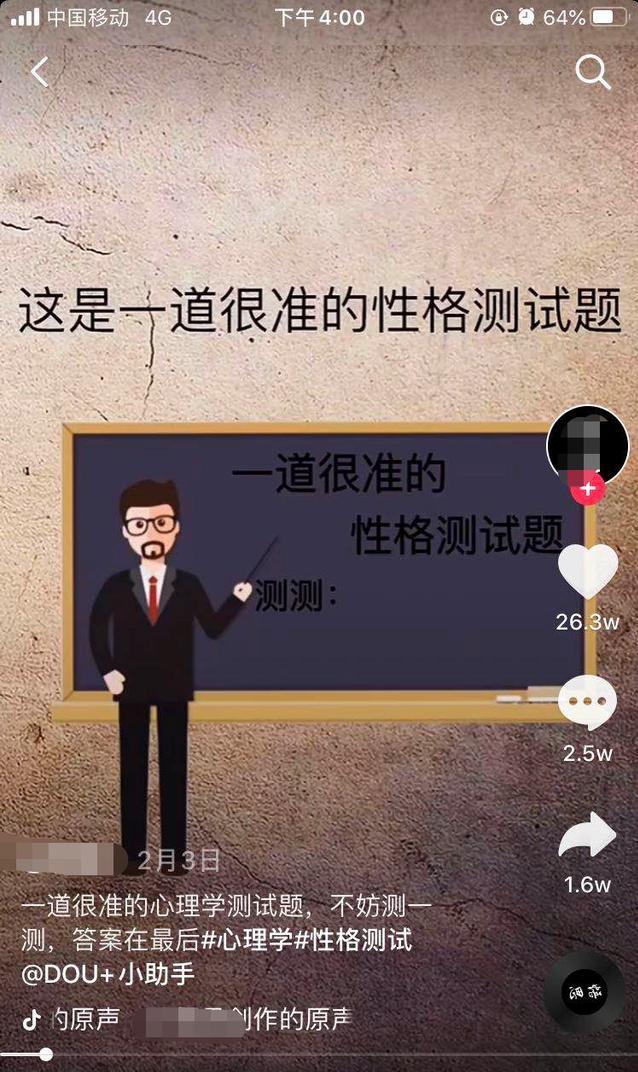Share this video using the arrow icon
This screenshot has width=638, height=1072.
(x=587, y=836)
